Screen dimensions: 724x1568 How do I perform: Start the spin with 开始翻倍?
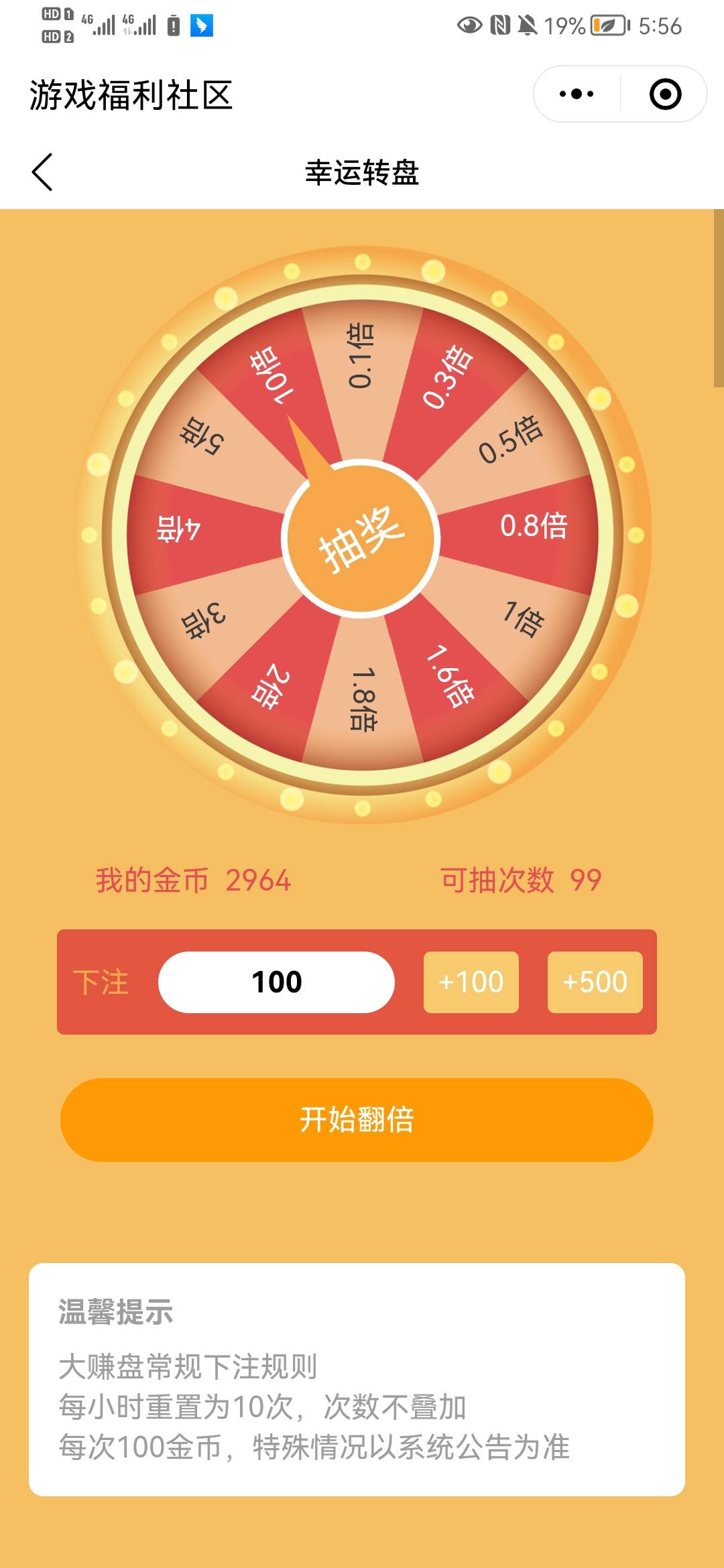click(x=357, y=1119)
